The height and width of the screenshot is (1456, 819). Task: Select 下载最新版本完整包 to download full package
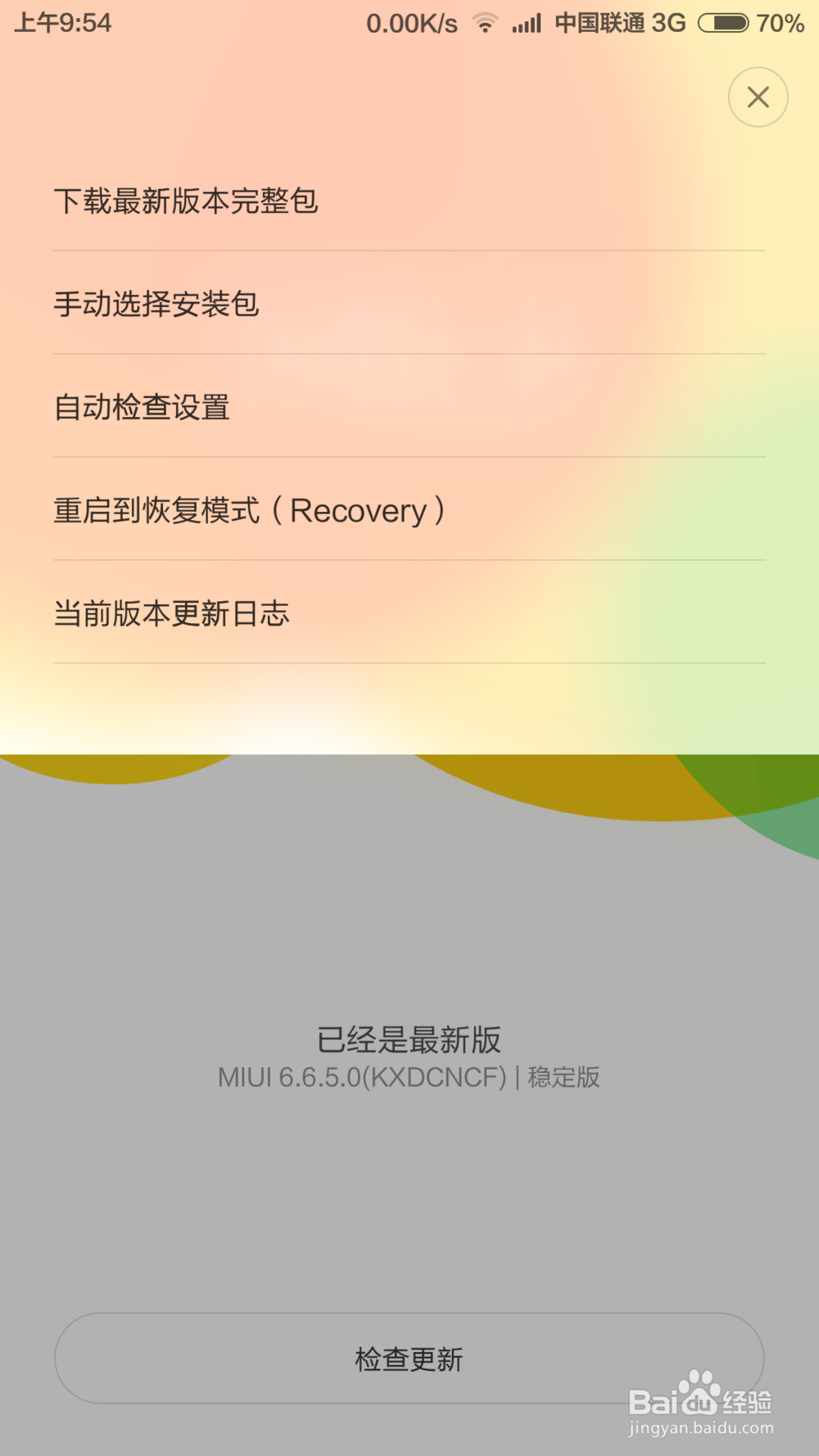[x=186, y=201]
